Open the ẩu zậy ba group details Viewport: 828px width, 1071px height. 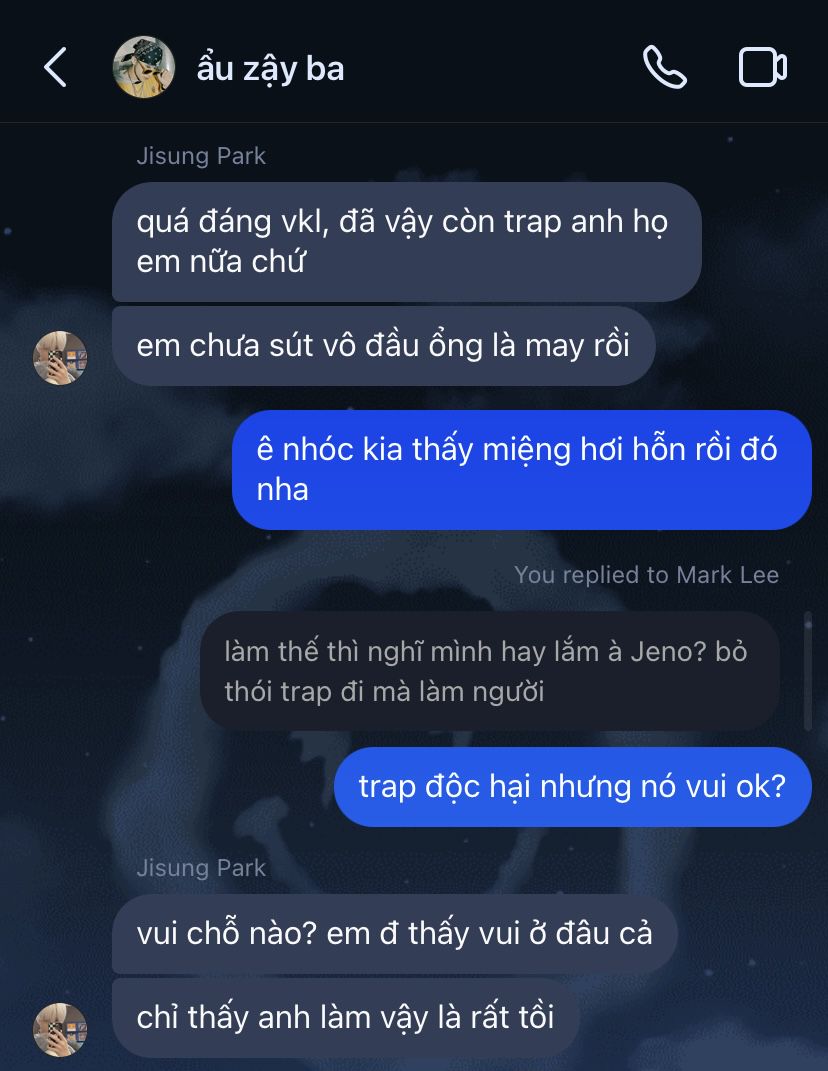270,68
